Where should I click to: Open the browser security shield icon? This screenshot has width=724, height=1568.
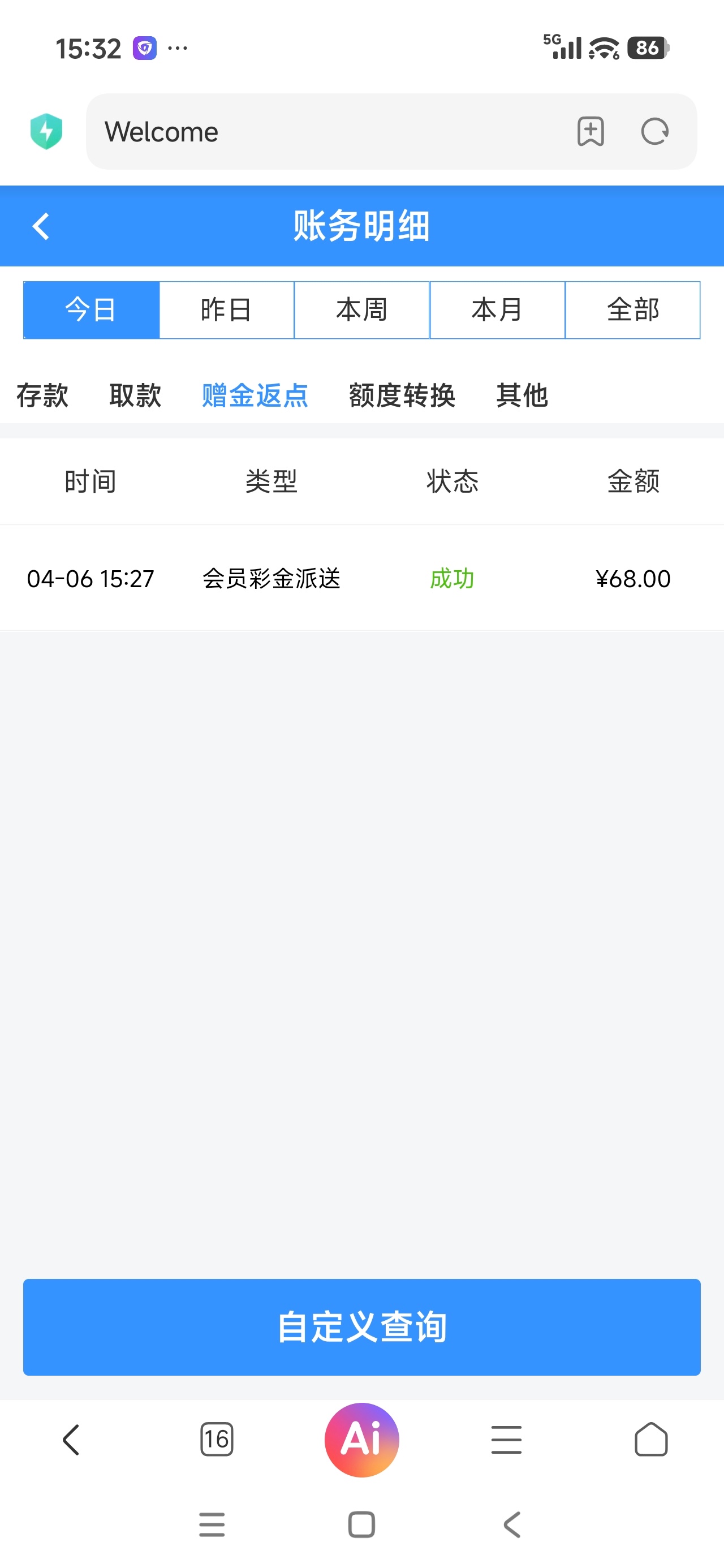46,131
